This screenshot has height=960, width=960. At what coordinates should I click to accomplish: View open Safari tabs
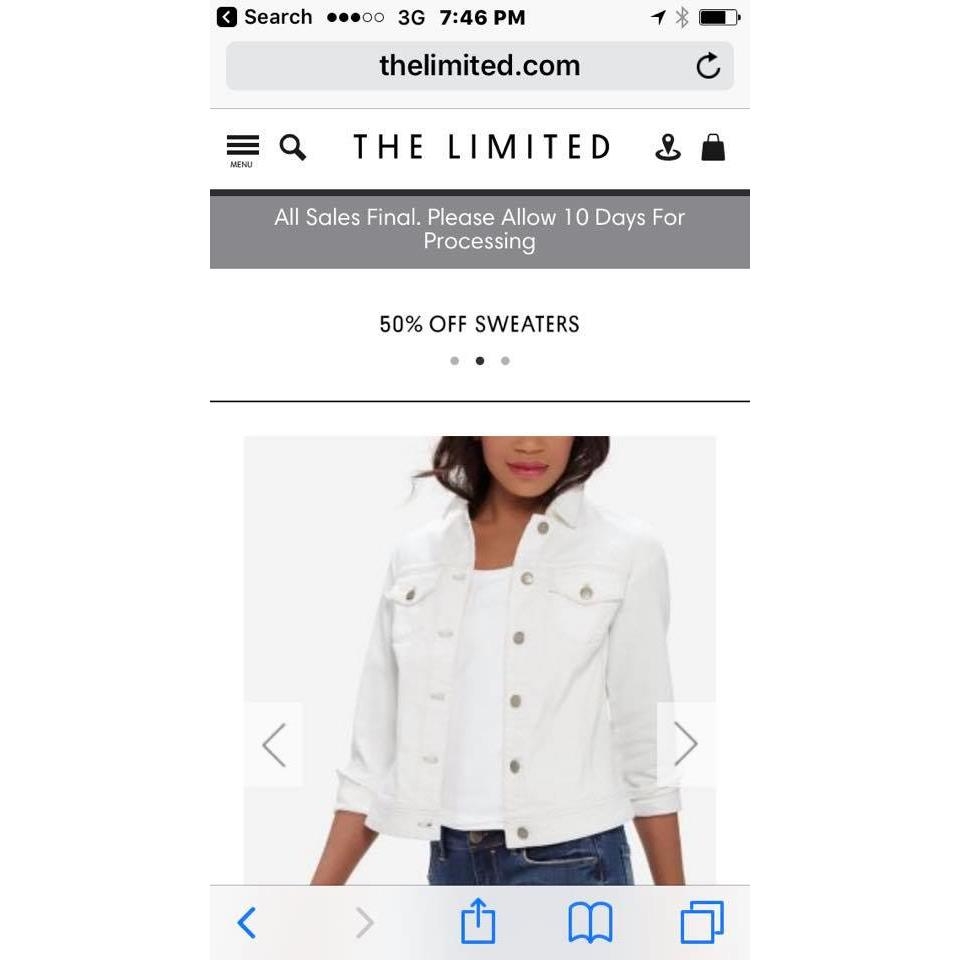click(x=701, y=922)
